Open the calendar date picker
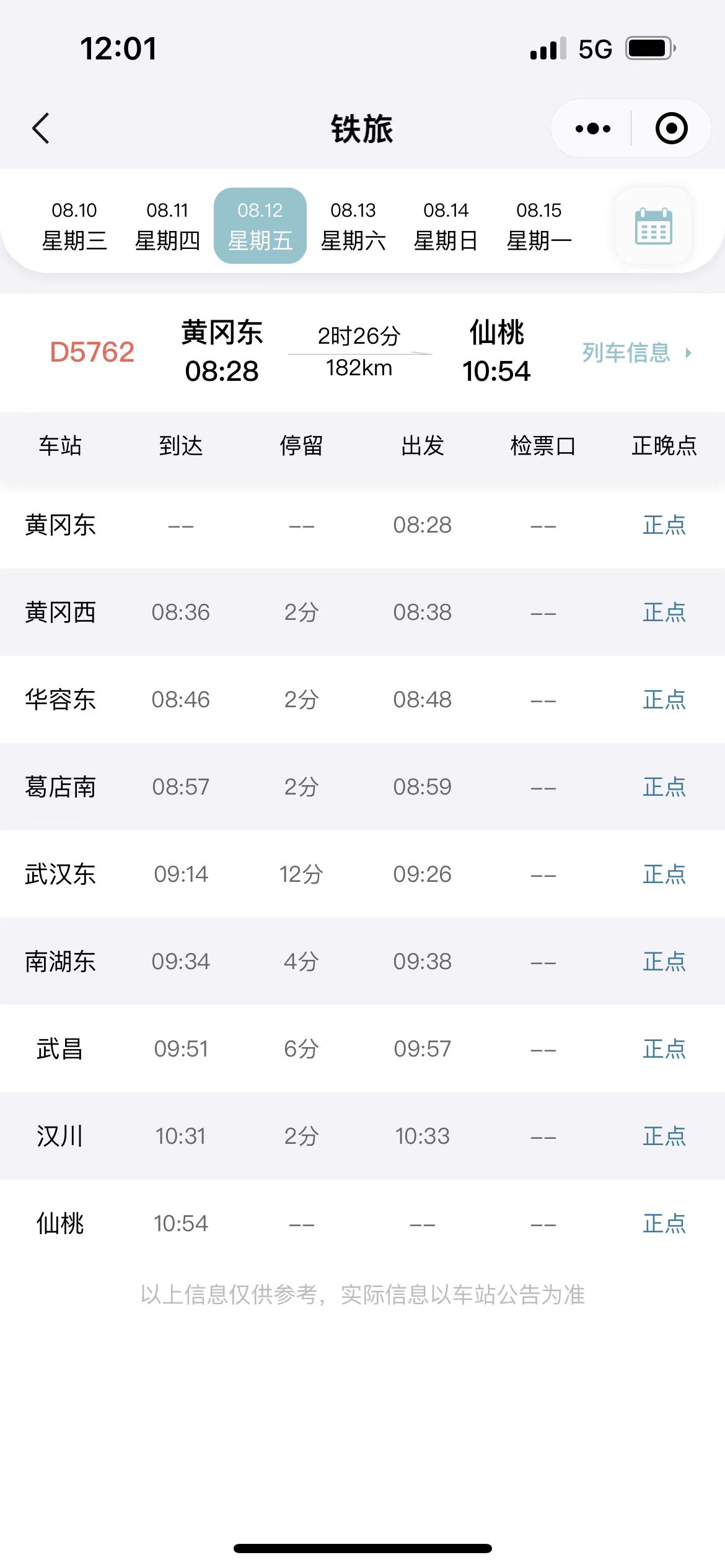 pos(654,226)
